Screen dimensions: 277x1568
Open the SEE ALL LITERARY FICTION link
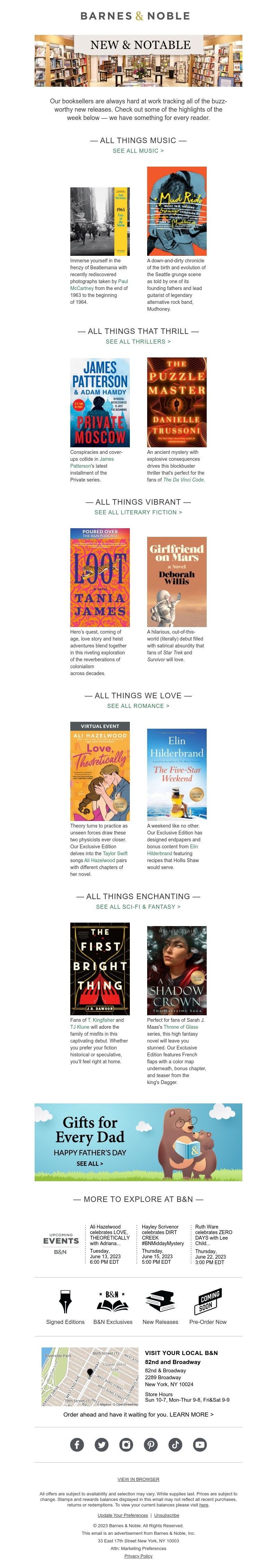(x=138, y=512)
